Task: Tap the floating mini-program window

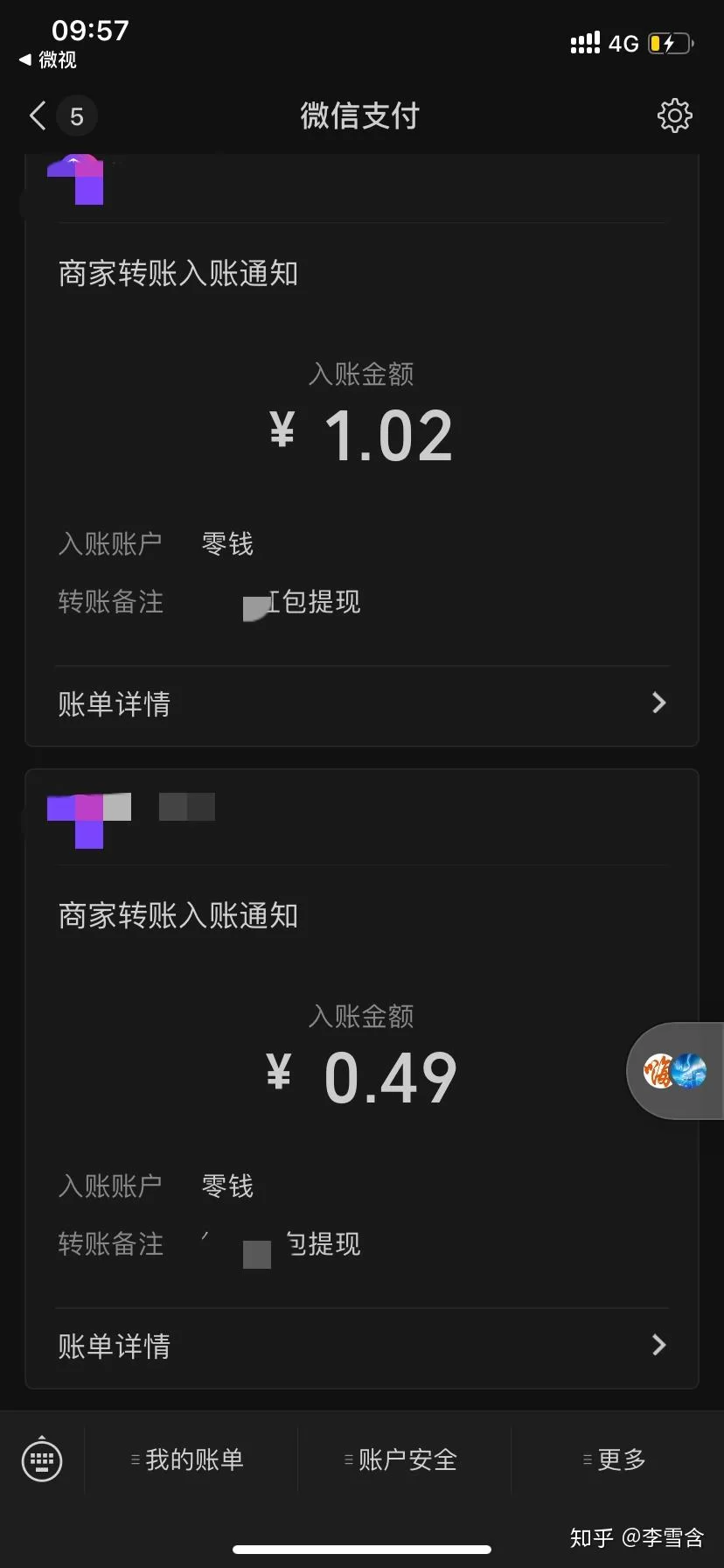Action: tap(675, 1071)
